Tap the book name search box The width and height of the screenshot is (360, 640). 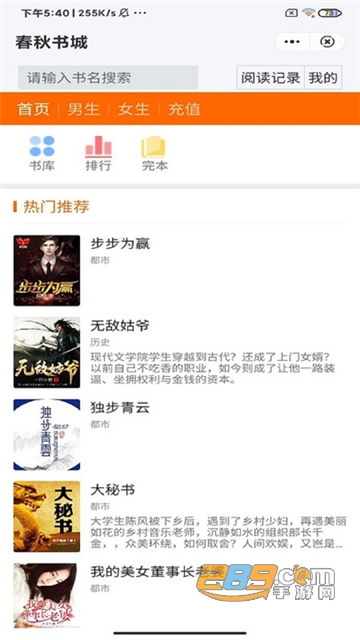(x=108, y=78)
